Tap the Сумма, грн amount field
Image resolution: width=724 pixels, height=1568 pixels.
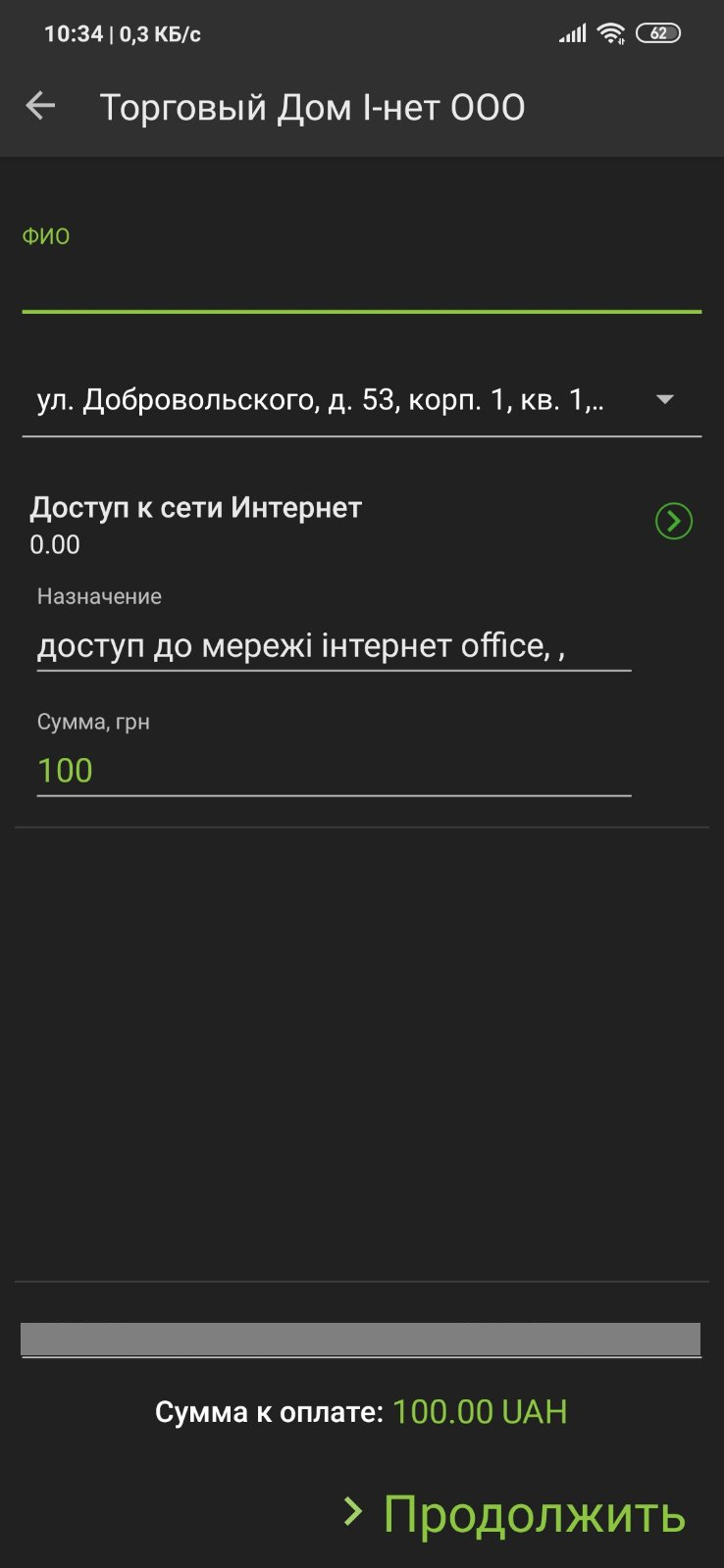tap(334, 771)
